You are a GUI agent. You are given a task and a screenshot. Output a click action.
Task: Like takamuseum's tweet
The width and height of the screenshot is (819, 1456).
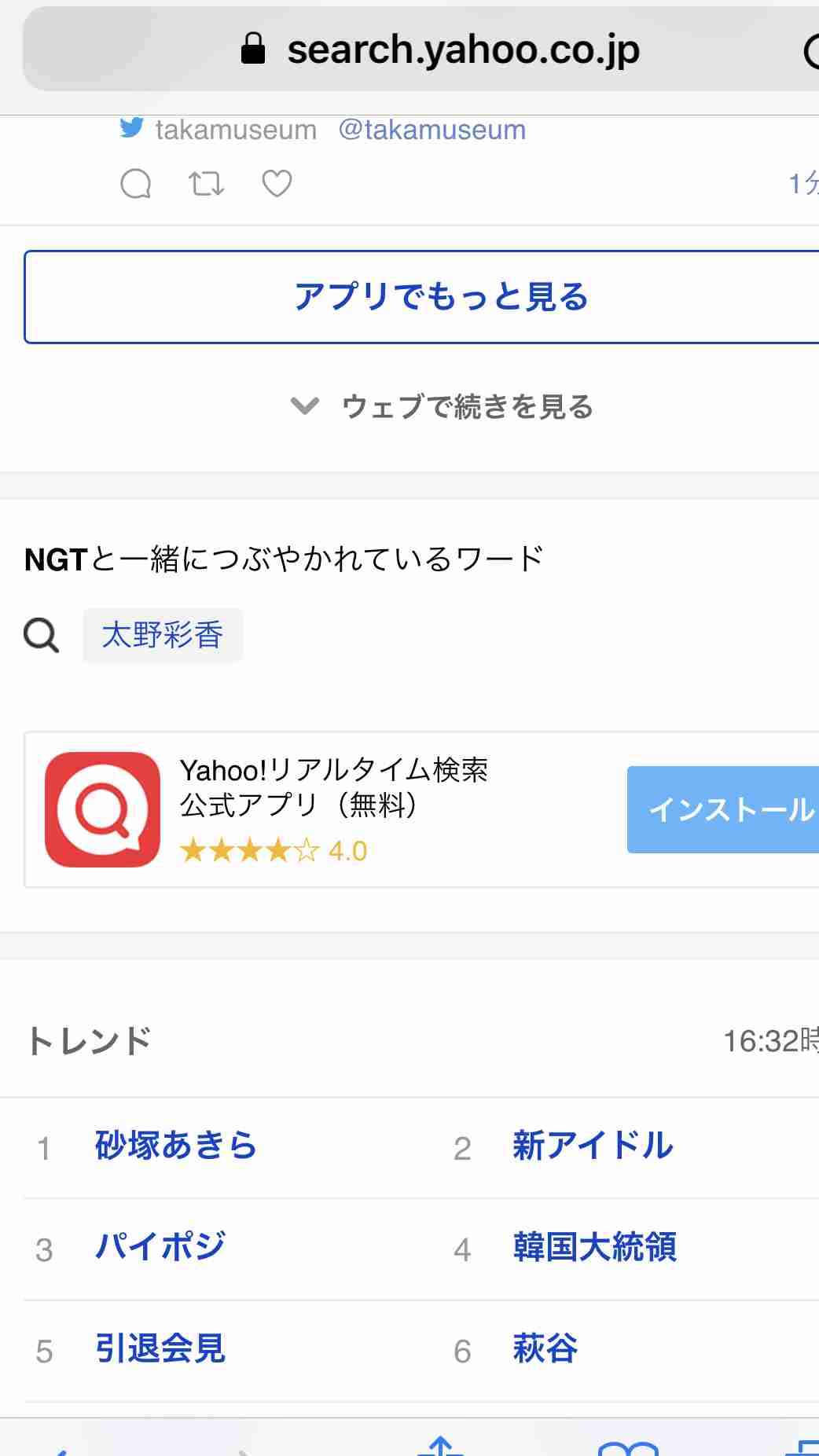(x=277, y=184)
